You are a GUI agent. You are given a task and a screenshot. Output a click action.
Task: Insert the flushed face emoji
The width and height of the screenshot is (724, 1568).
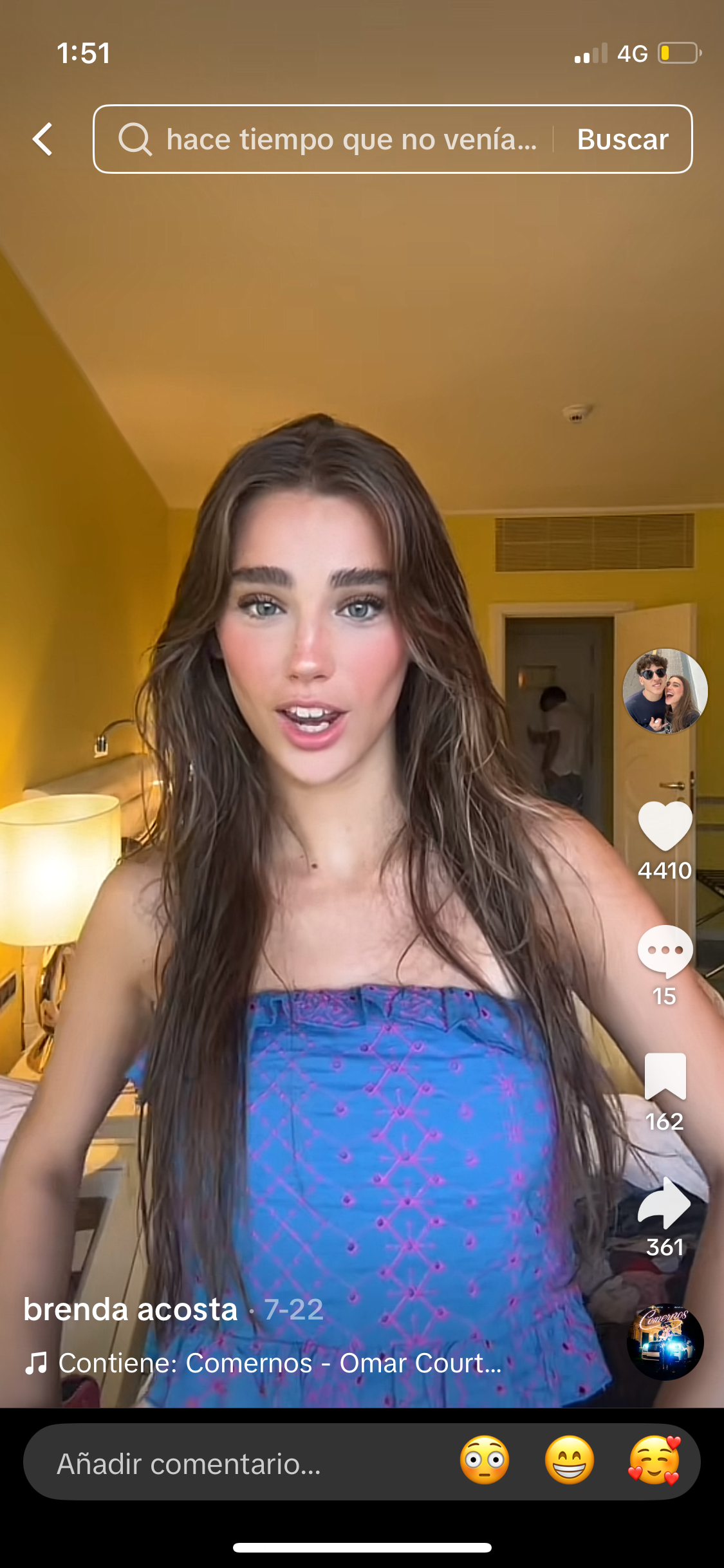[485, 1460]
